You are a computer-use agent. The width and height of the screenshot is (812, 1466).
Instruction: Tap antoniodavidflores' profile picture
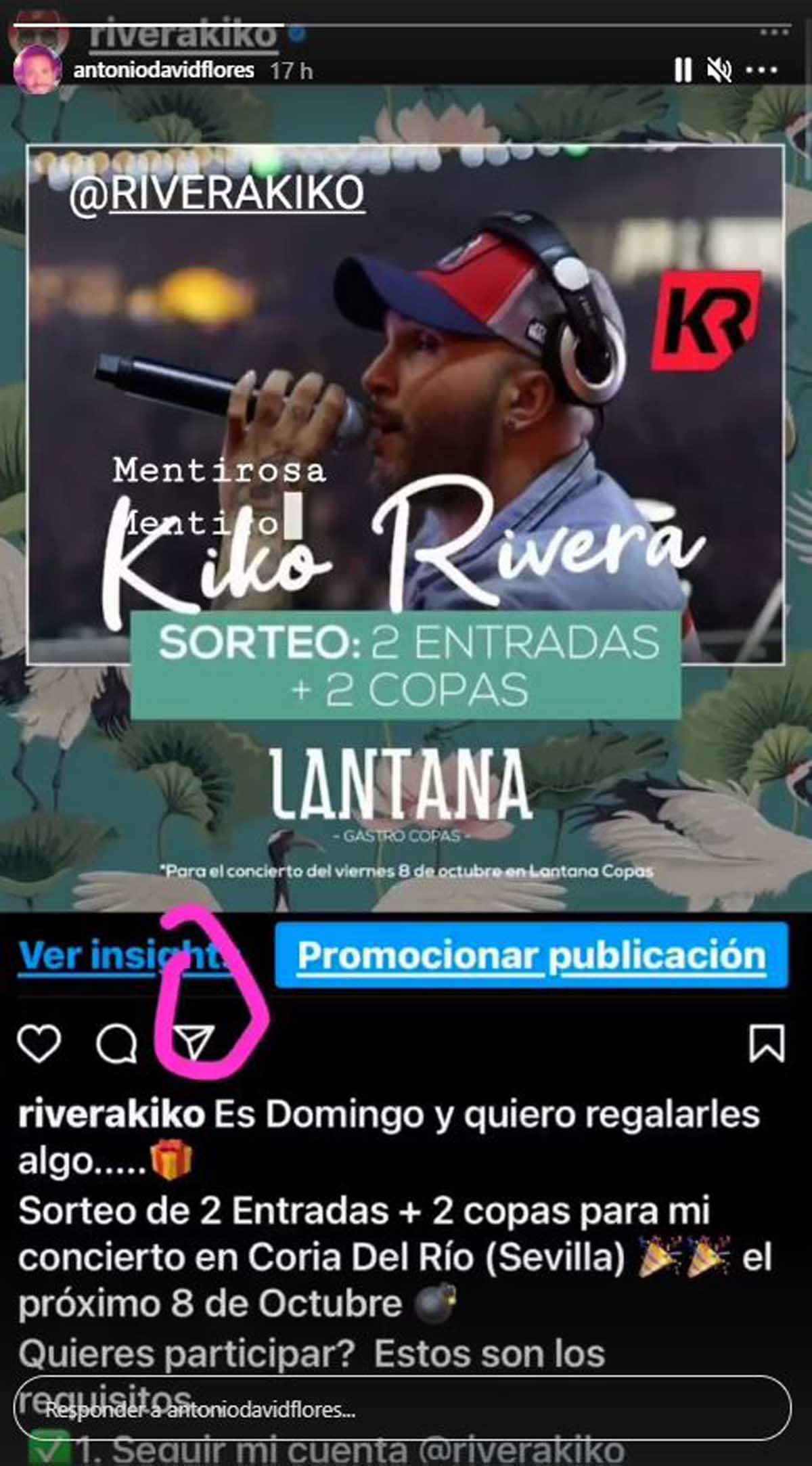pos(37,70)
